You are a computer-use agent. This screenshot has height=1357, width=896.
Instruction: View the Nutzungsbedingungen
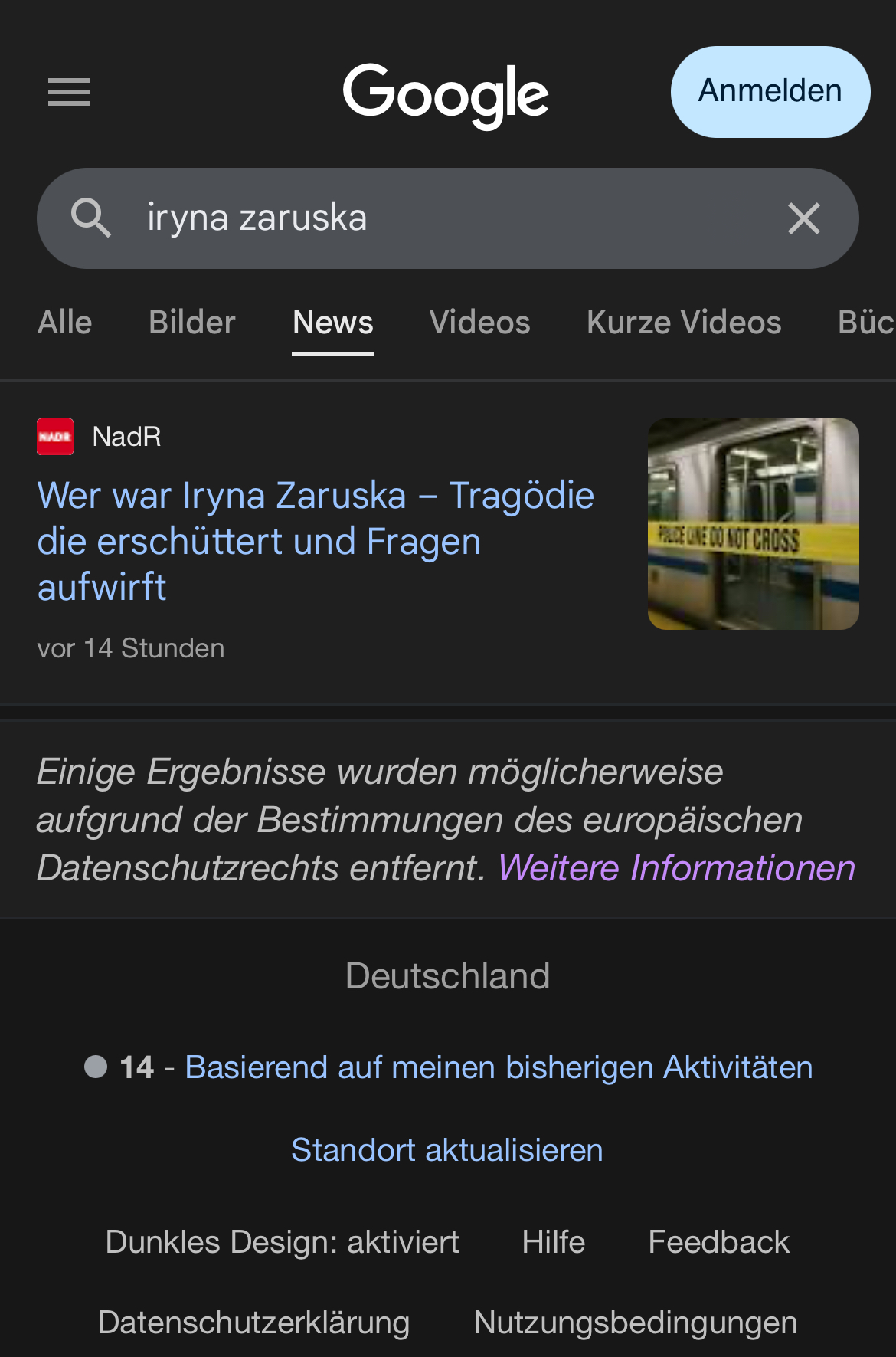[635, 1323]
